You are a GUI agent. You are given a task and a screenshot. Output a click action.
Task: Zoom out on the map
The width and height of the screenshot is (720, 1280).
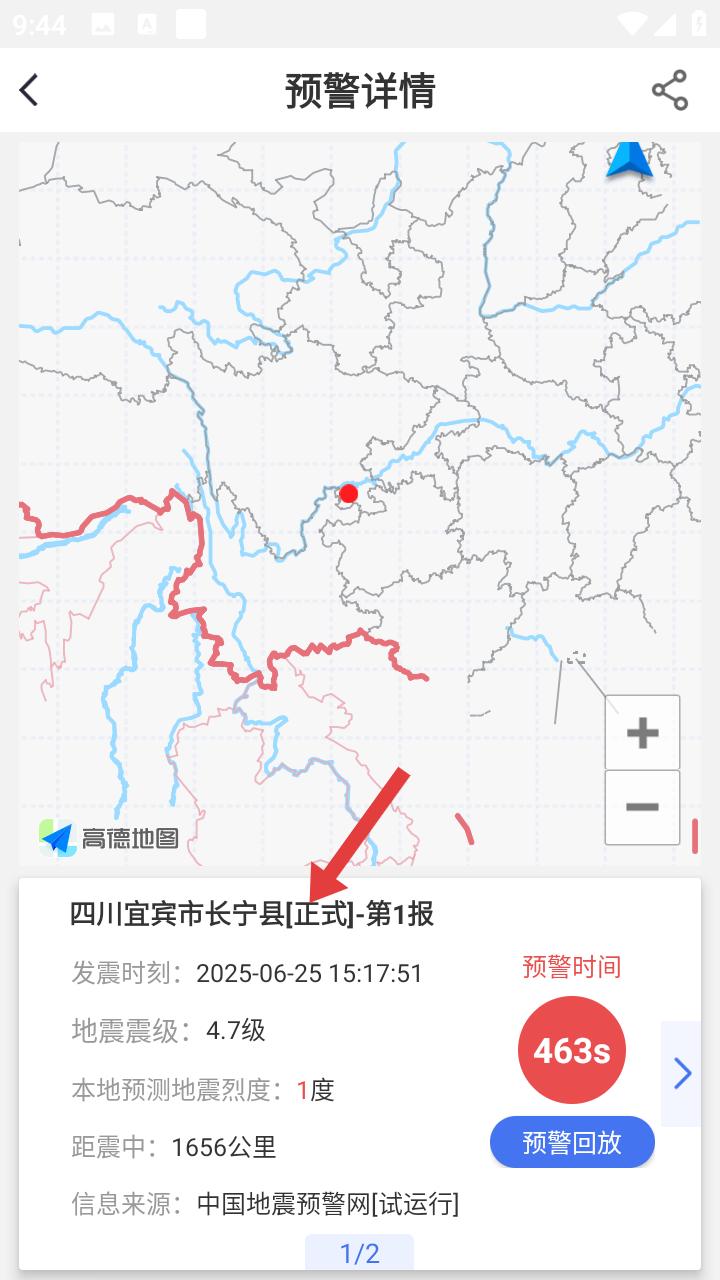pos(642,807)
